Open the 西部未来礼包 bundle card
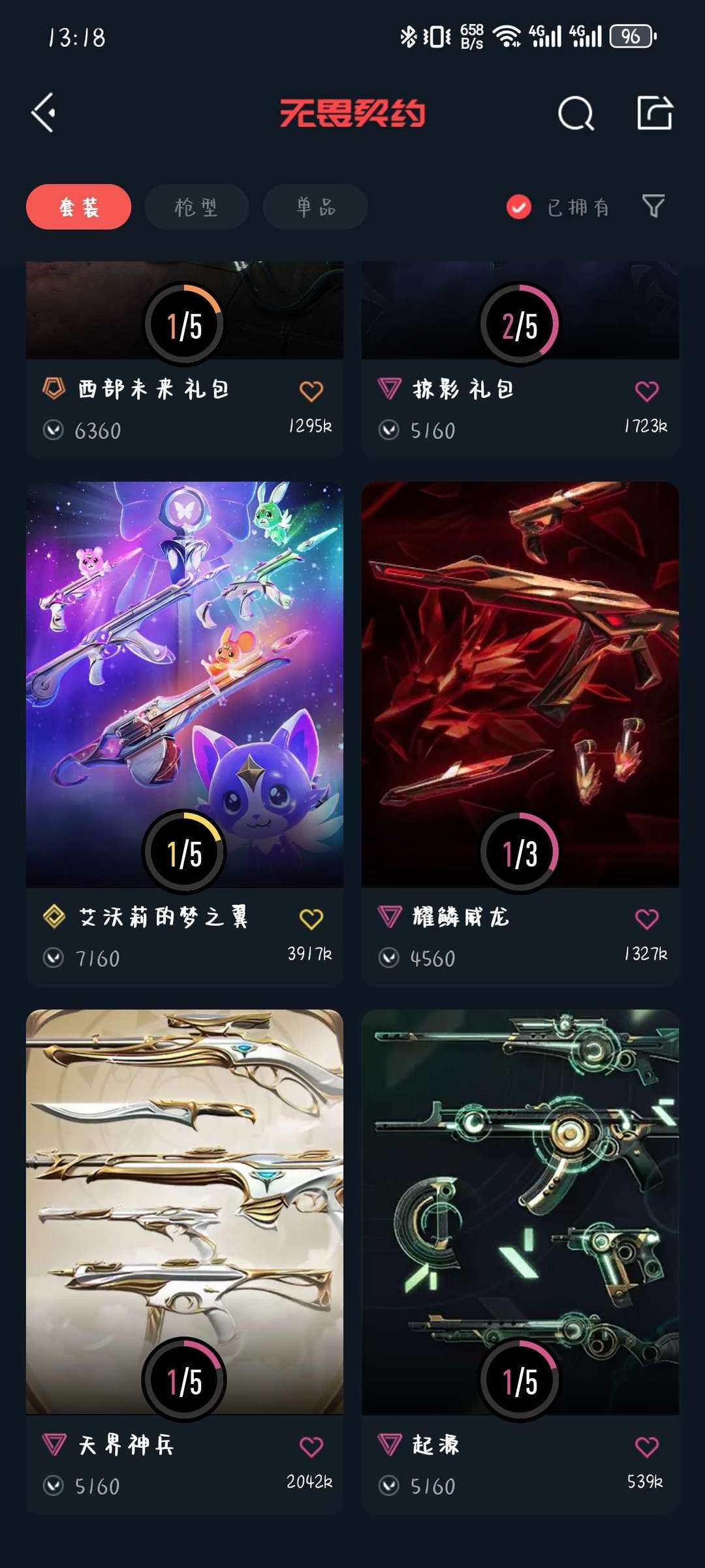705x1568 pixels. (x=185, y=360)
